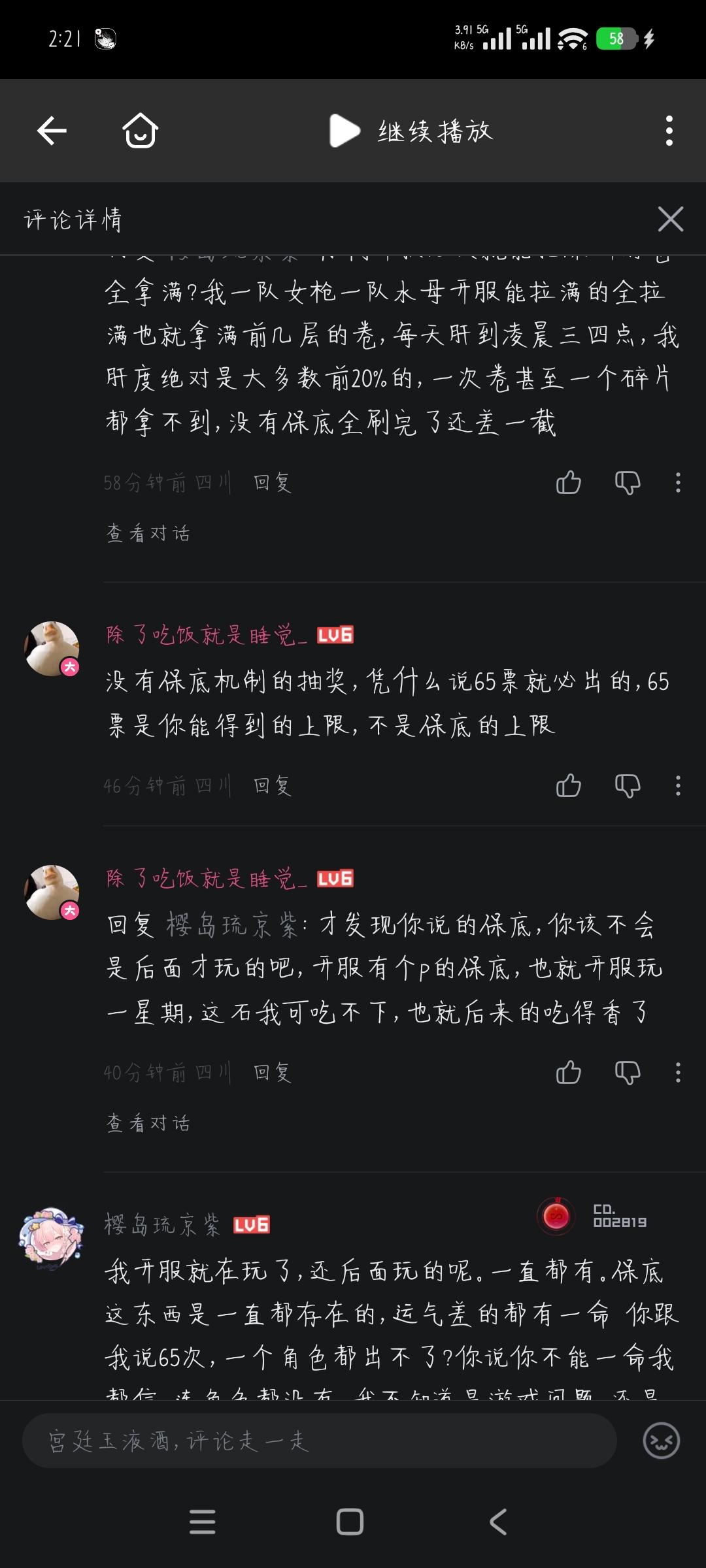Go back using the top arrow
The height and width of the screenshot is (1568, 706).
click(52, 131)
